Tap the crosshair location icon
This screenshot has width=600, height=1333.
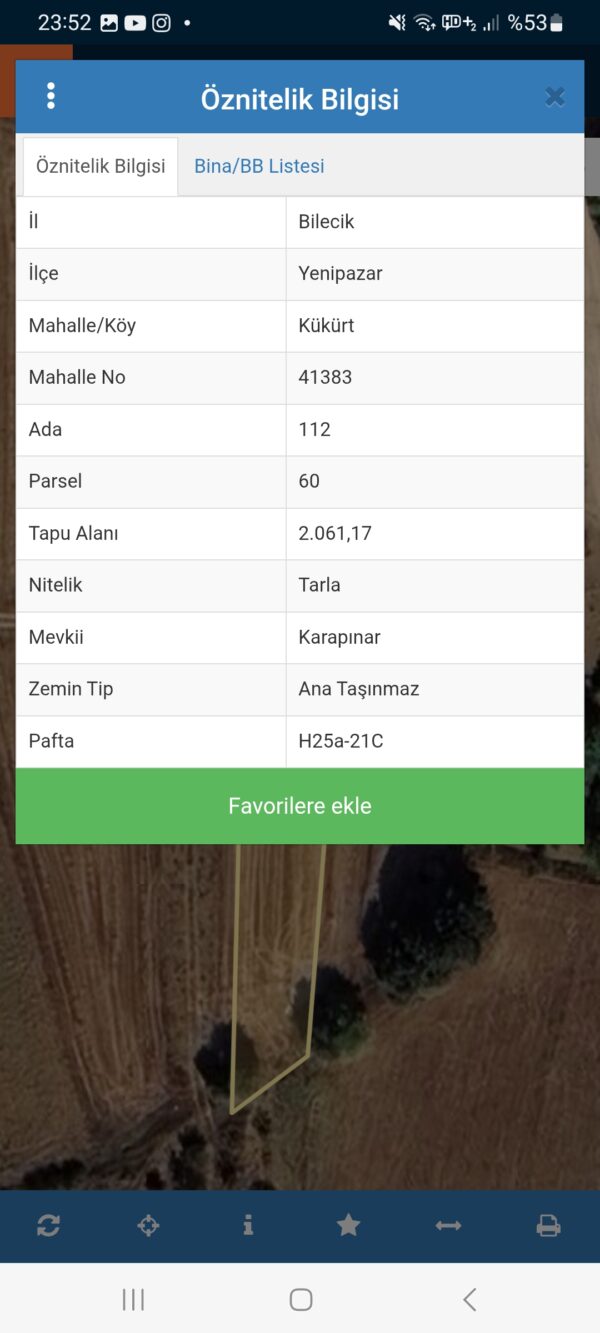148,1225
